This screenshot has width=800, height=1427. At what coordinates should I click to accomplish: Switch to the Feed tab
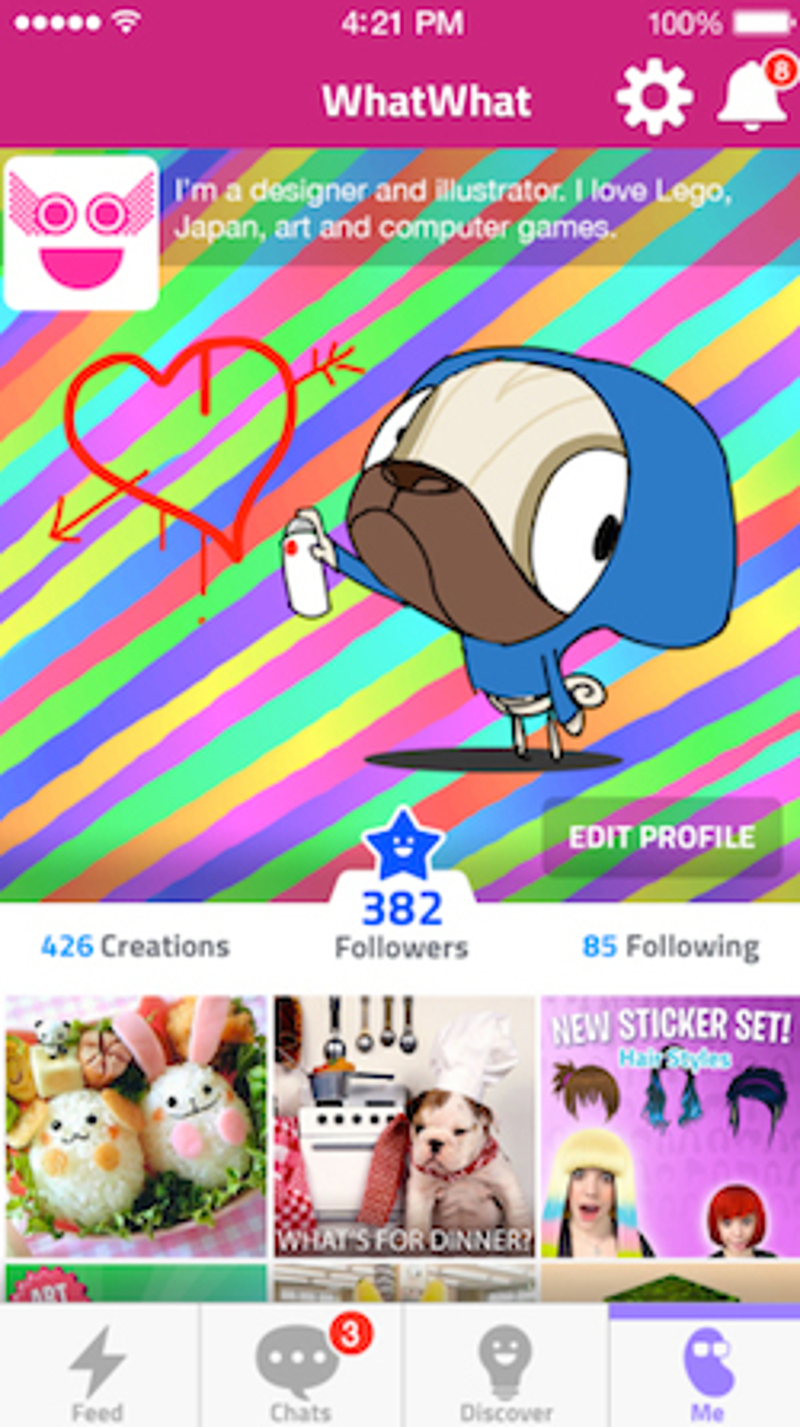click(98, 1372)
